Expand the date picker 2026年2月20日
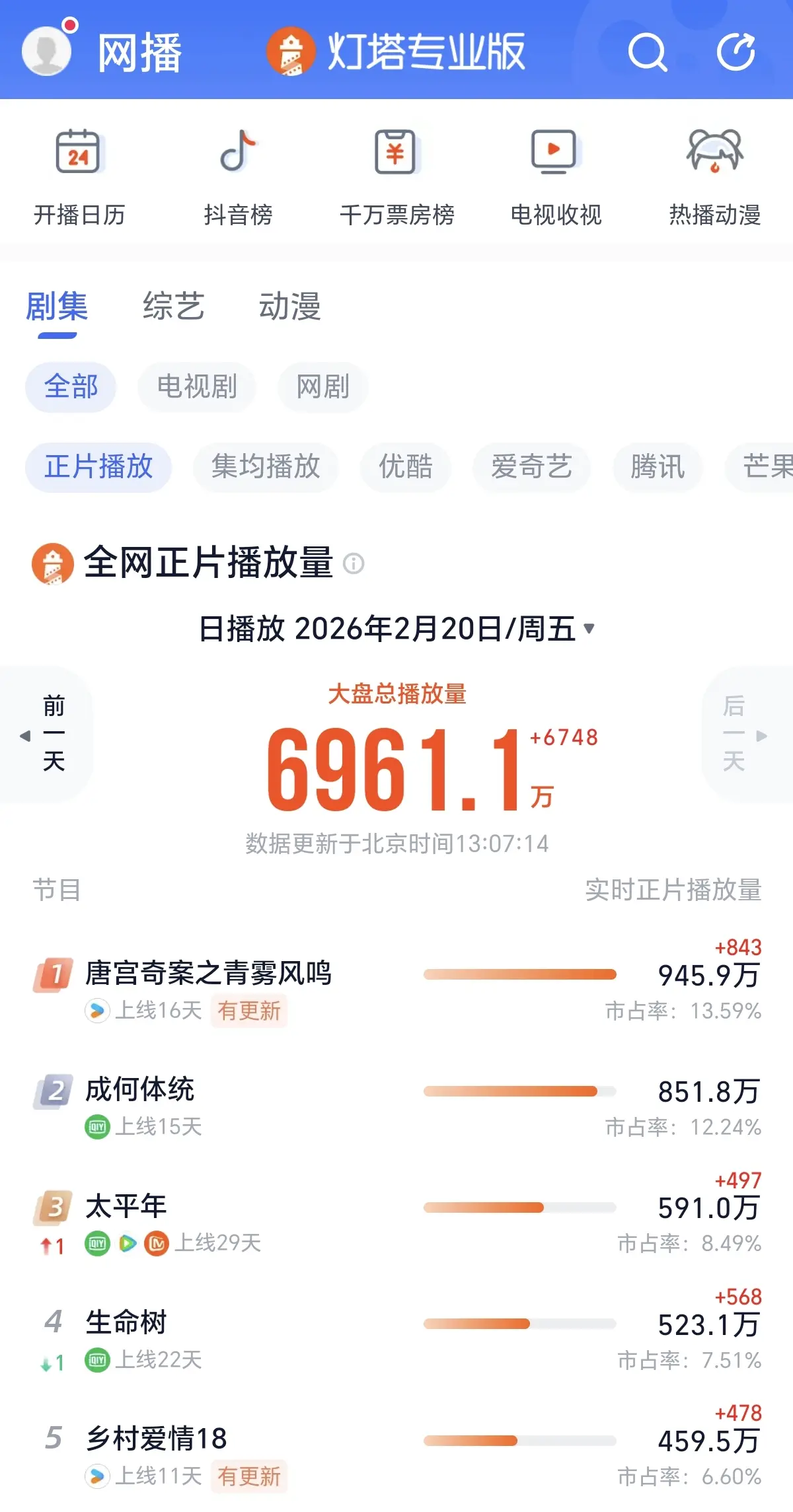Screen dimensions: 793x1512 [x=397, y=628]
